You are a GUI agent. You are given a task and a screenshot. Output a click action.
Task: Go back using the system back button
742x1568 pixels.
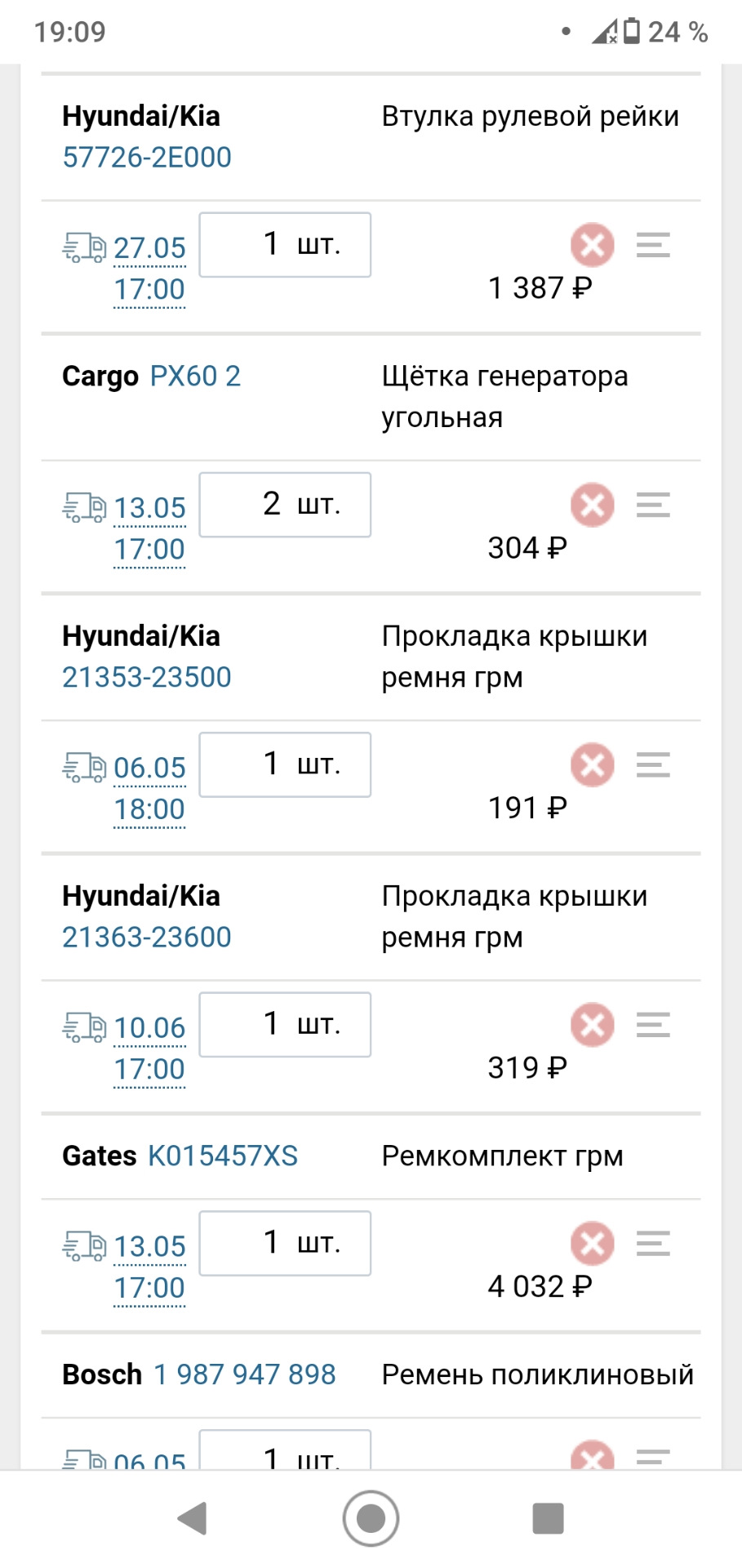193,1519
